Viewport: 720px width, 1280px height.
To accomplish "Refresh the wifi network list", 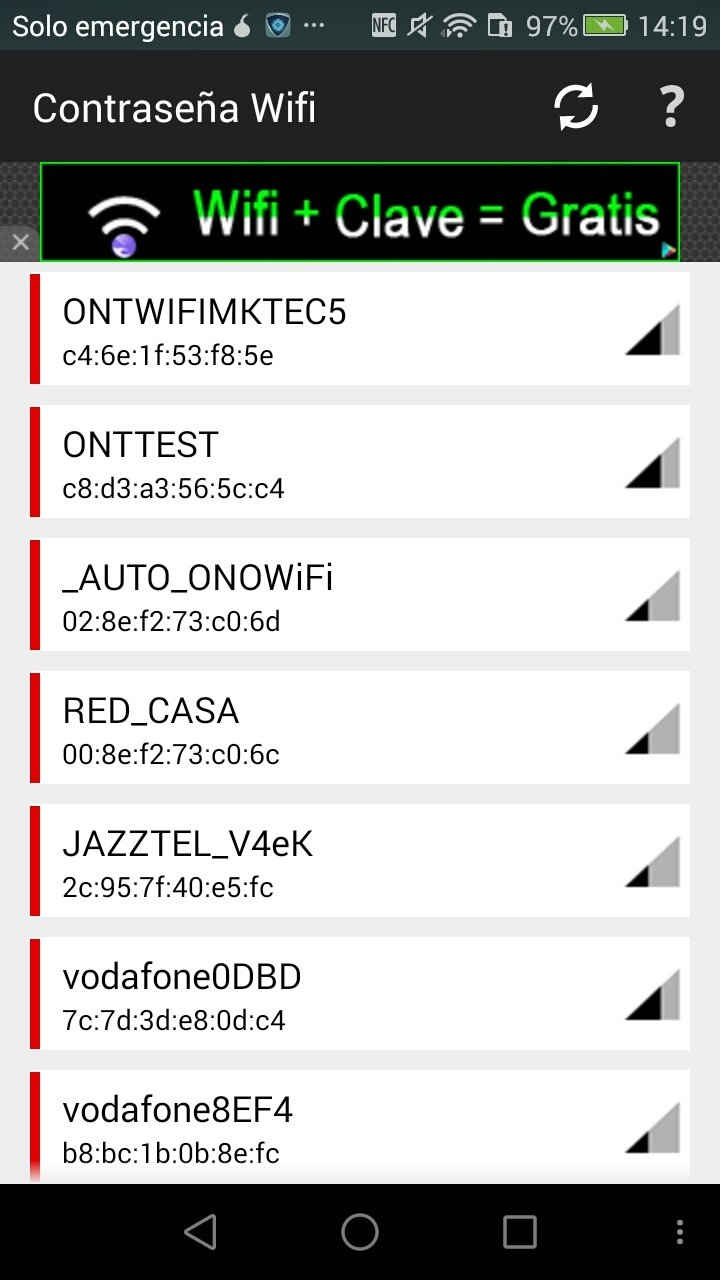I will click(x=576, y=107).
